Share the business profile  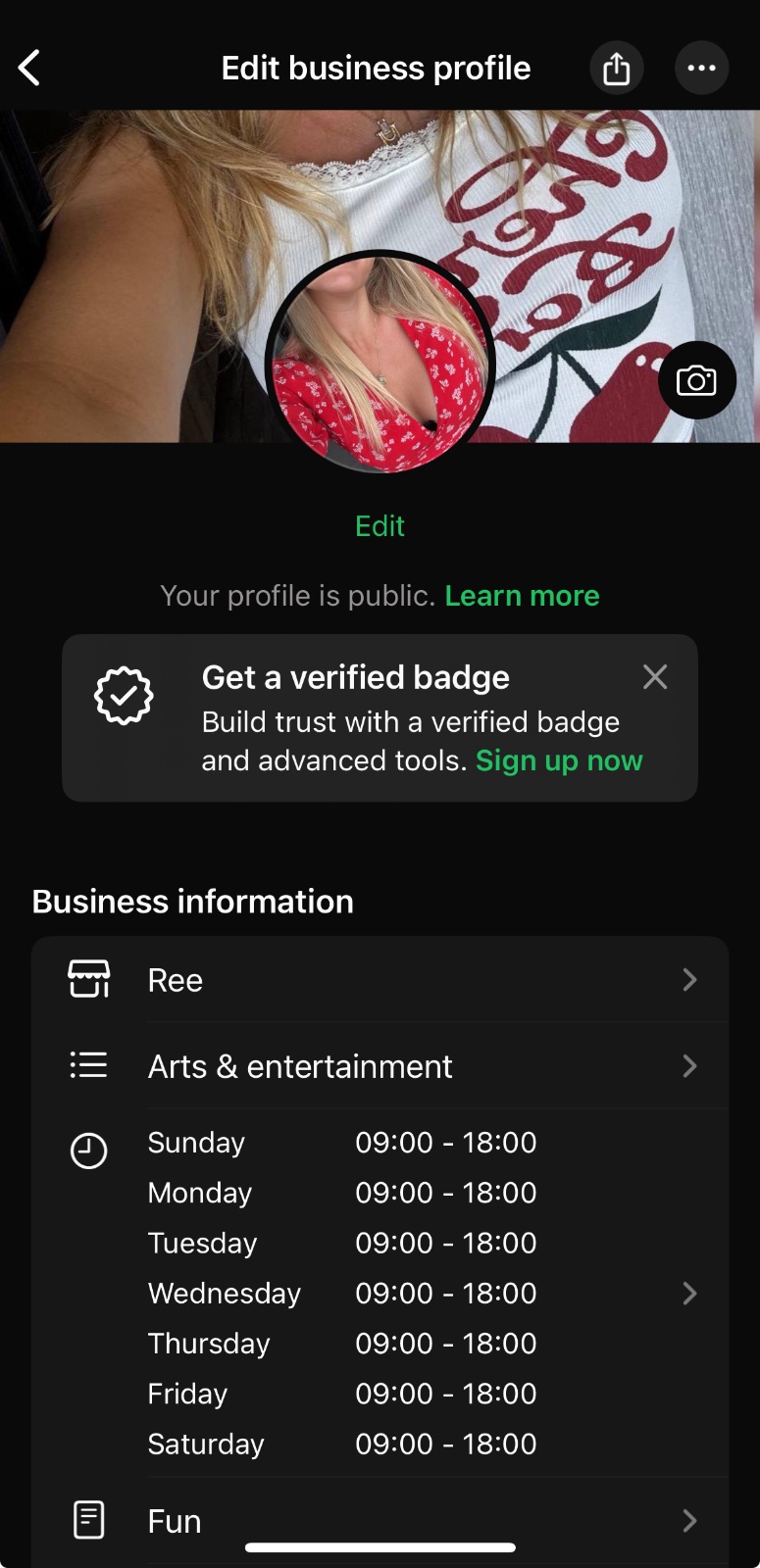616,69
